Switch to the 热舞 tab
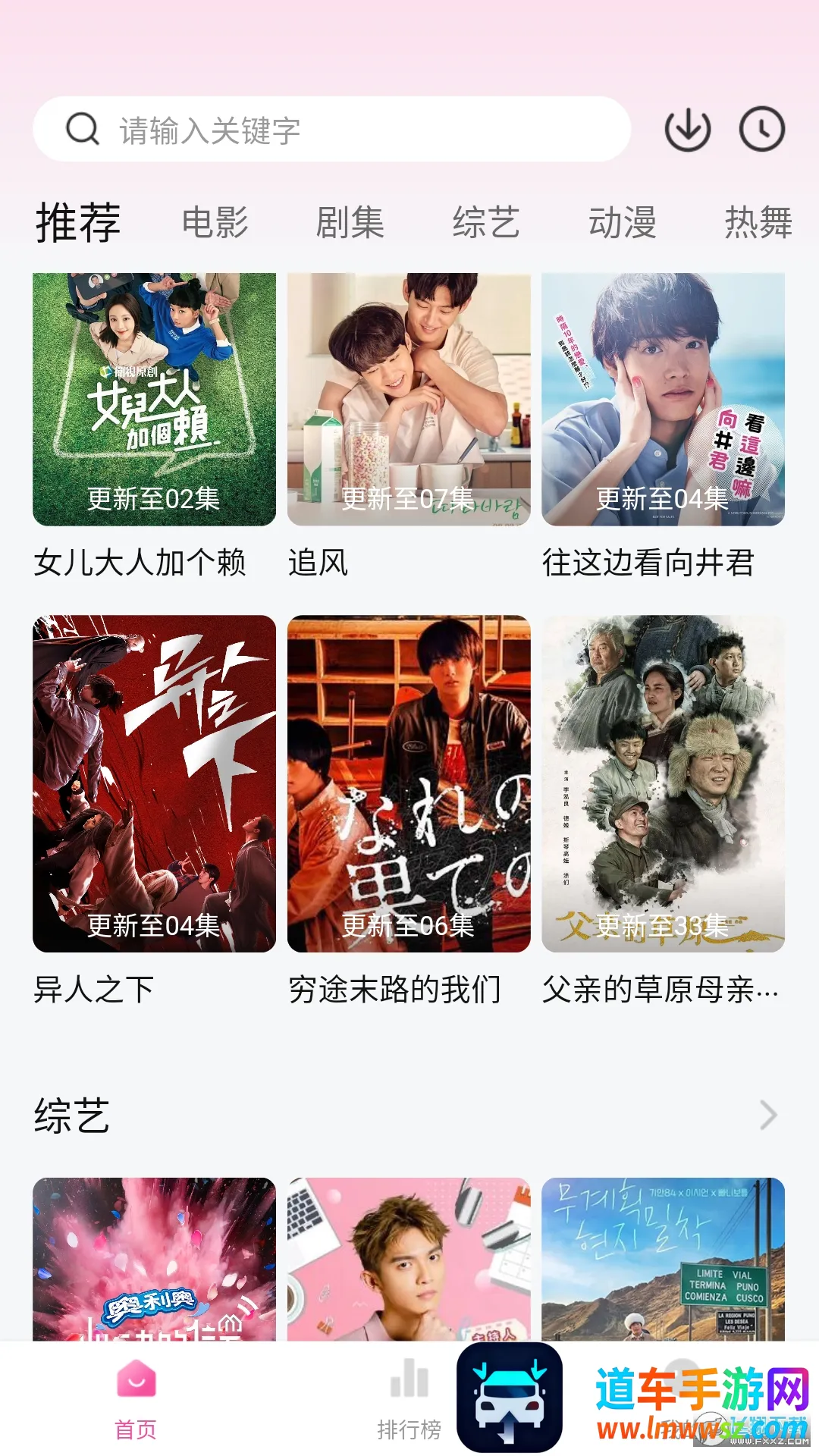Image resolution: width=819 pixels, height=1456 pixels. 758,223
